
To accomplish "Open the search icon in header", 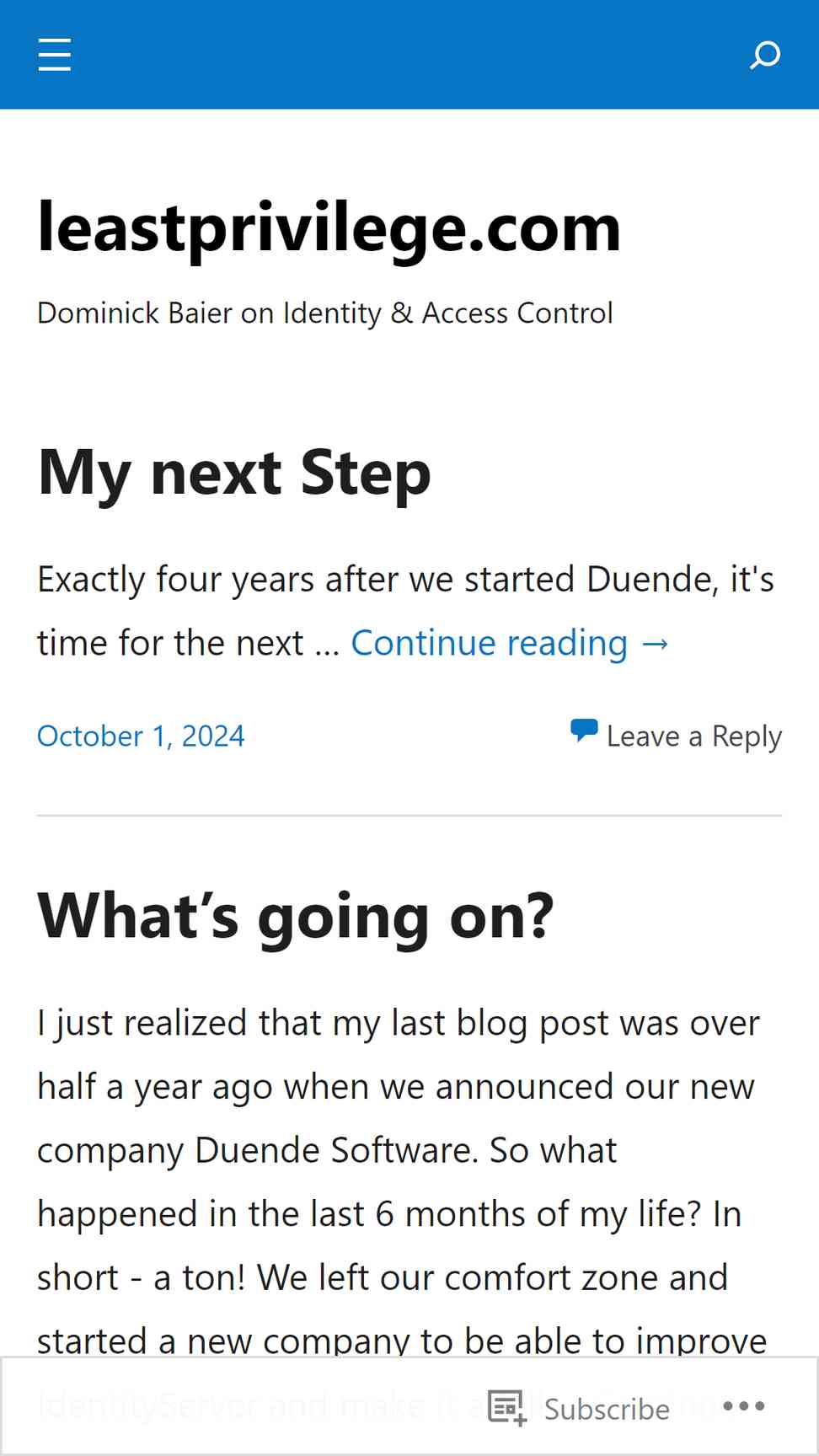I will click(765, 55).
